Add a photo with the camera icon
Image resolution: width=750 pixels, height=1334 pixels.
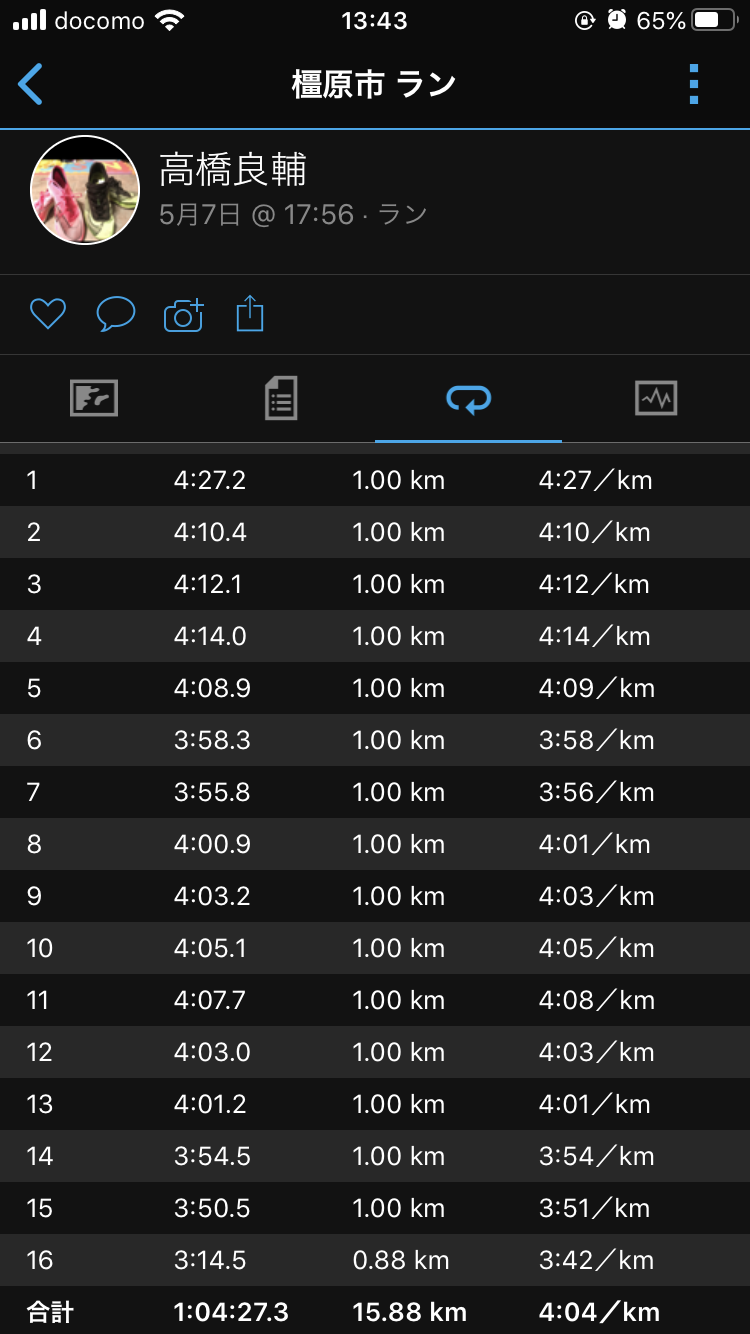[184, 315]
